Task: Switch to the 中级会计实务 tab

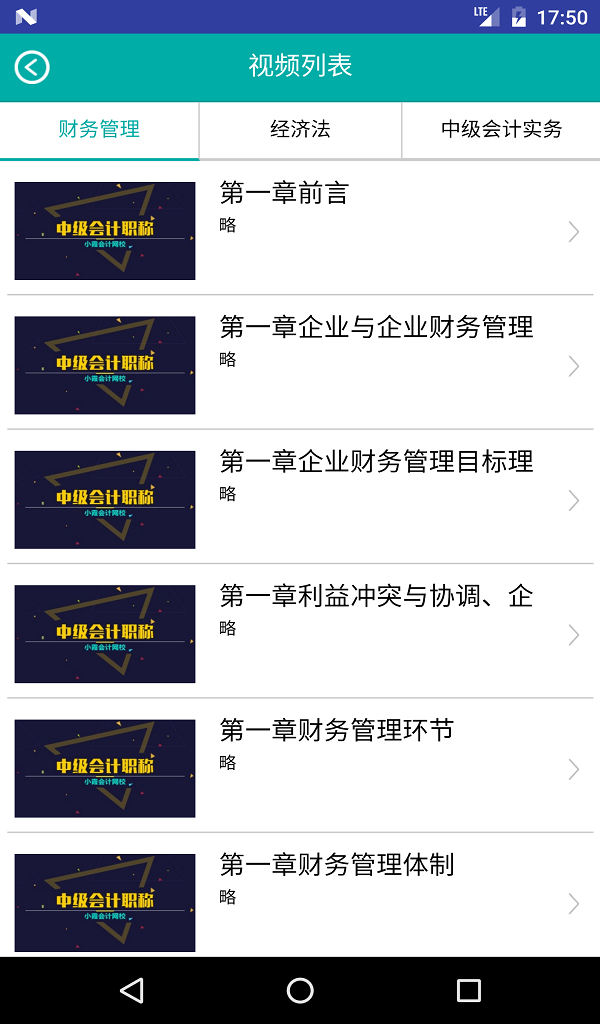Action: coord(501,129)
